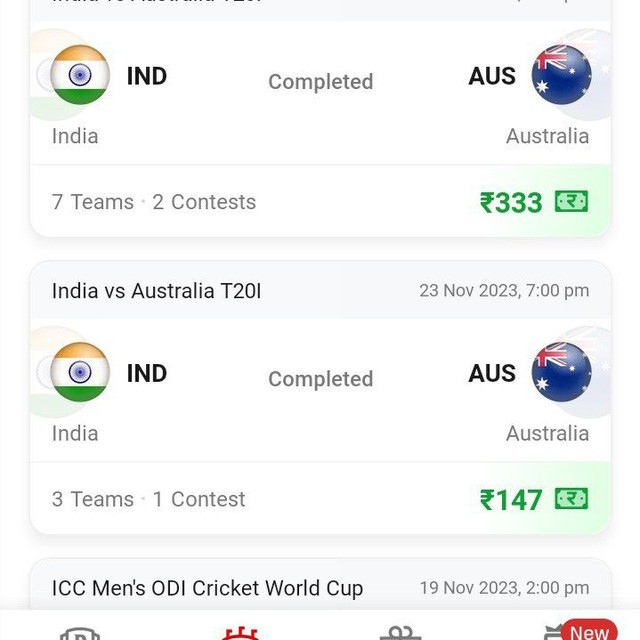Image resolution: width=640 pixels, height=640 pixels.
Task: Open the rewards gift tab
Action: coord(400,632)
